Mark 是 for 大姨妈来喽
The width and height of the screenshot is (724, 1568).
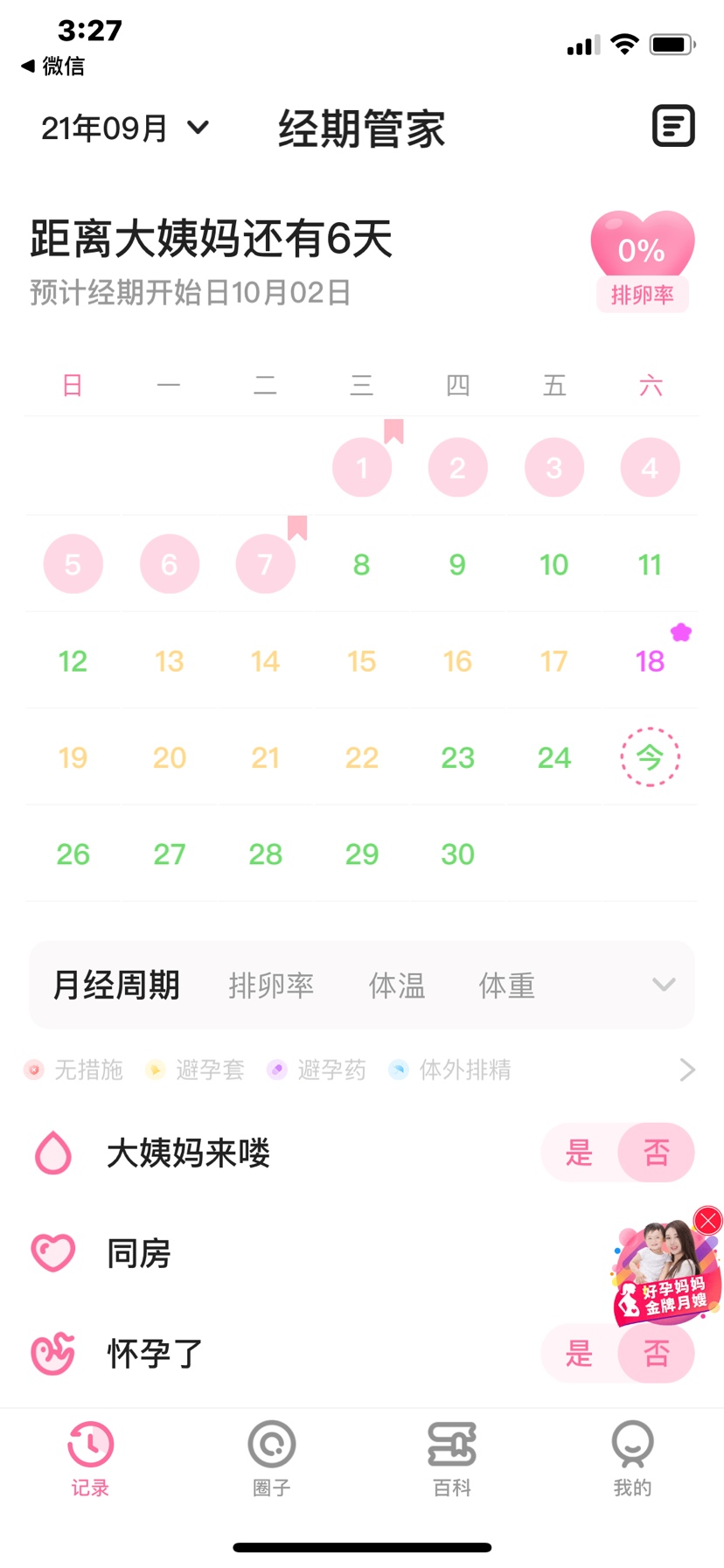pyautogui.click(x=579, y=1153)
